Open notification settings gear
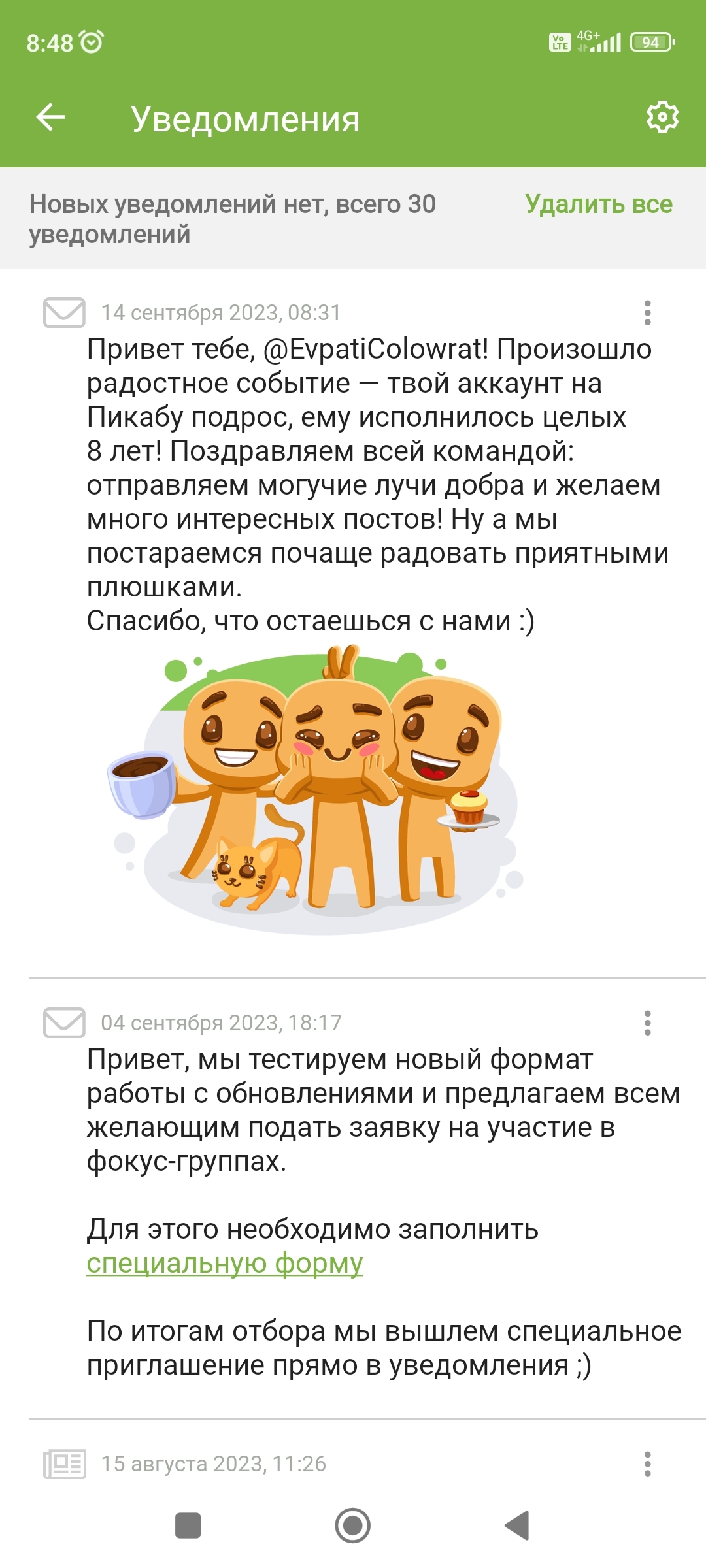This screenshot has height=1568, width=706. (x=662, y=118)
